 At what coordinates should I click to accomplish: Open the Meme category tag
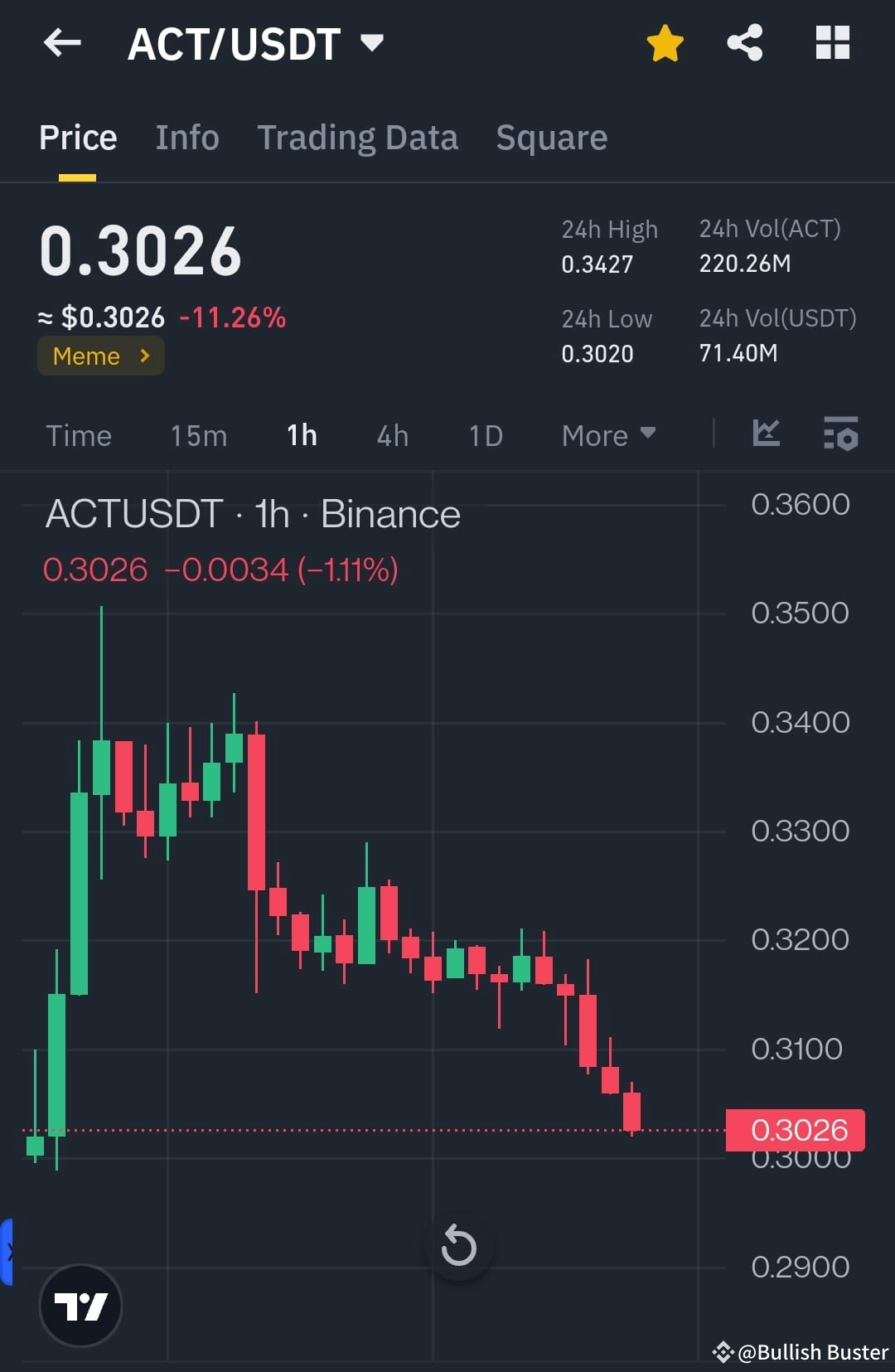99,356
